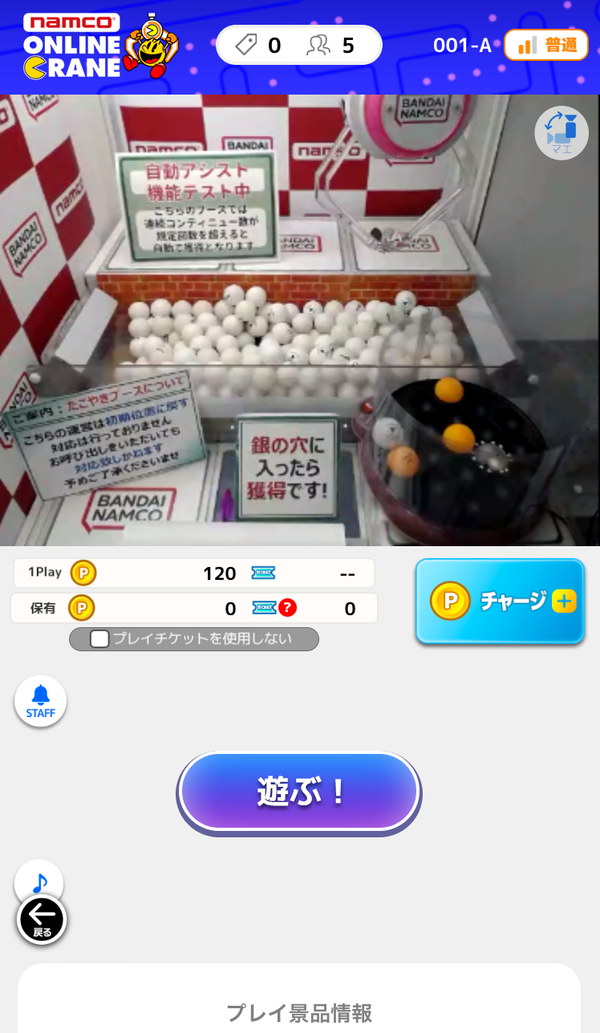This screenshot has width=600, height=1033.
Task: Go back with the 戻る arrow button
Action: coord(41,920)
